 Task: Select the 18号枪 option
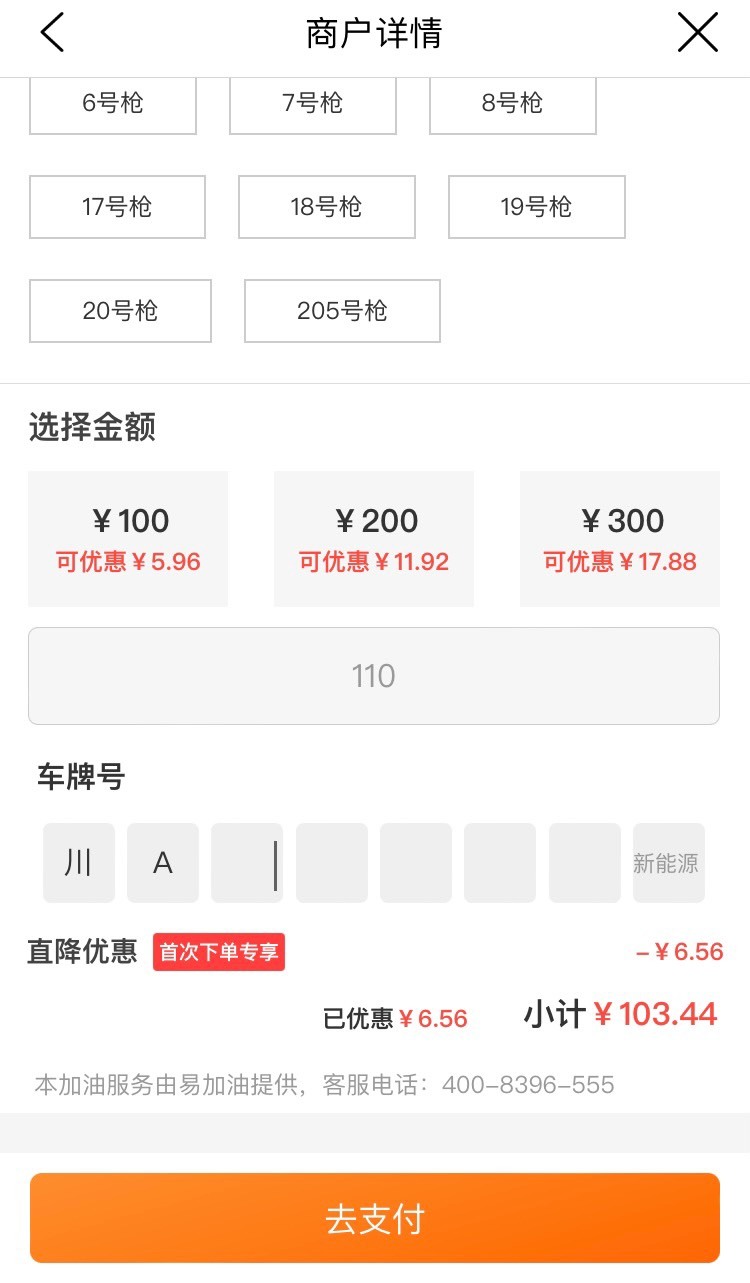point(327,207)
